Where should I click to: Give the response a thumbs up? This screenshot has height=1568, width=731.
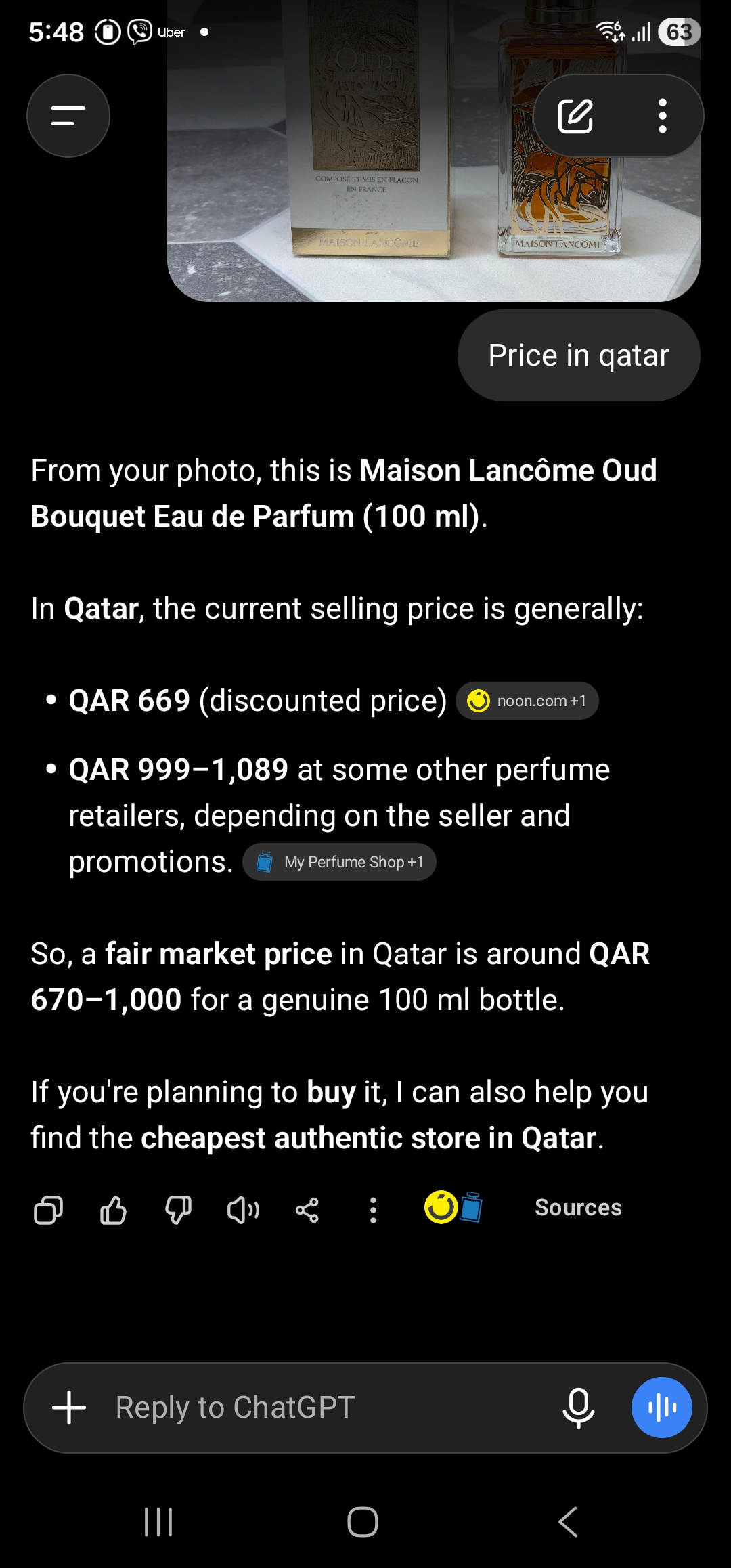[113, 1210]
